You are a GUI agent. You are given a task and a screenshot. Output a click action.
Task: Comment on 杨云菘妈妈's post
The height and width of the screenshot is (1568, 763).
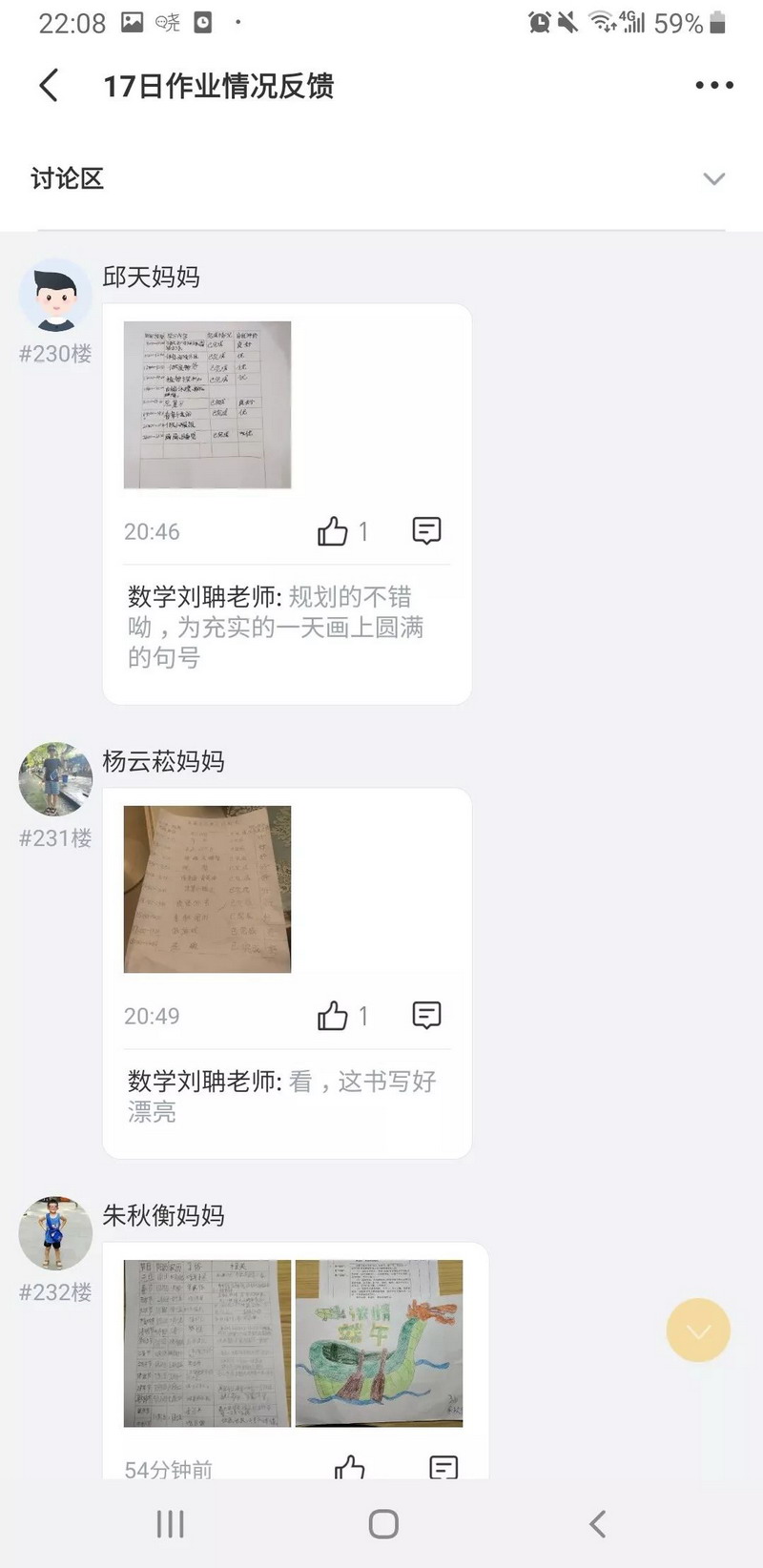click(426, 1015)
